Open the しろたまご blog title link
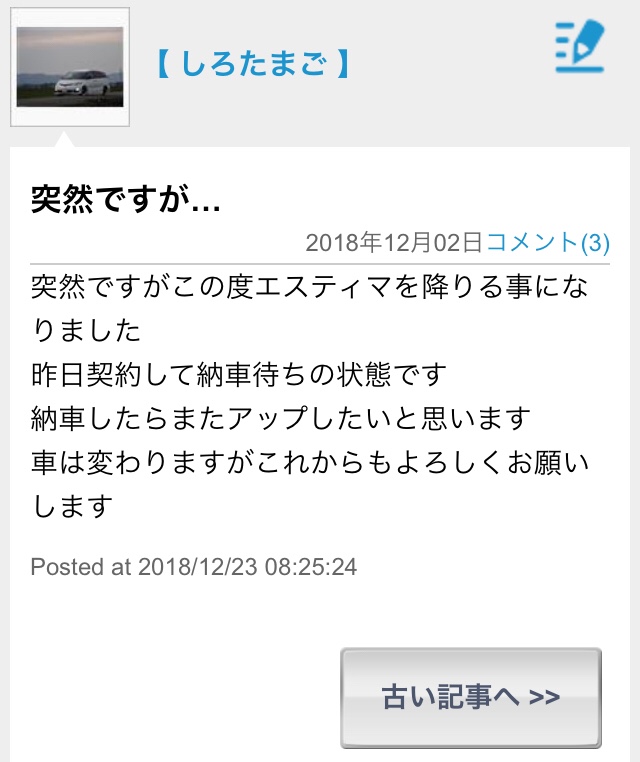The image size is (640, 762). (x=252, y=66)
